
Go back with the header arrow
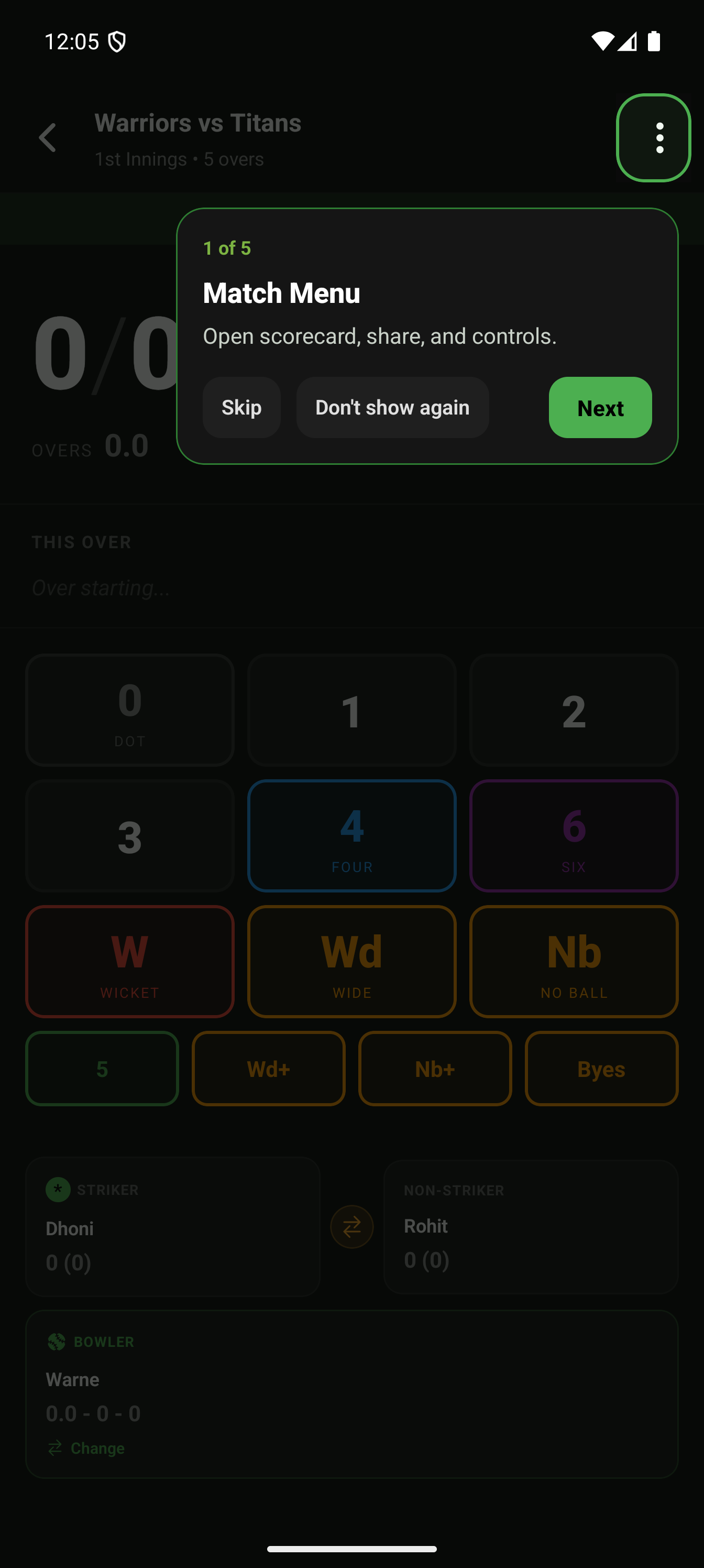48,138
